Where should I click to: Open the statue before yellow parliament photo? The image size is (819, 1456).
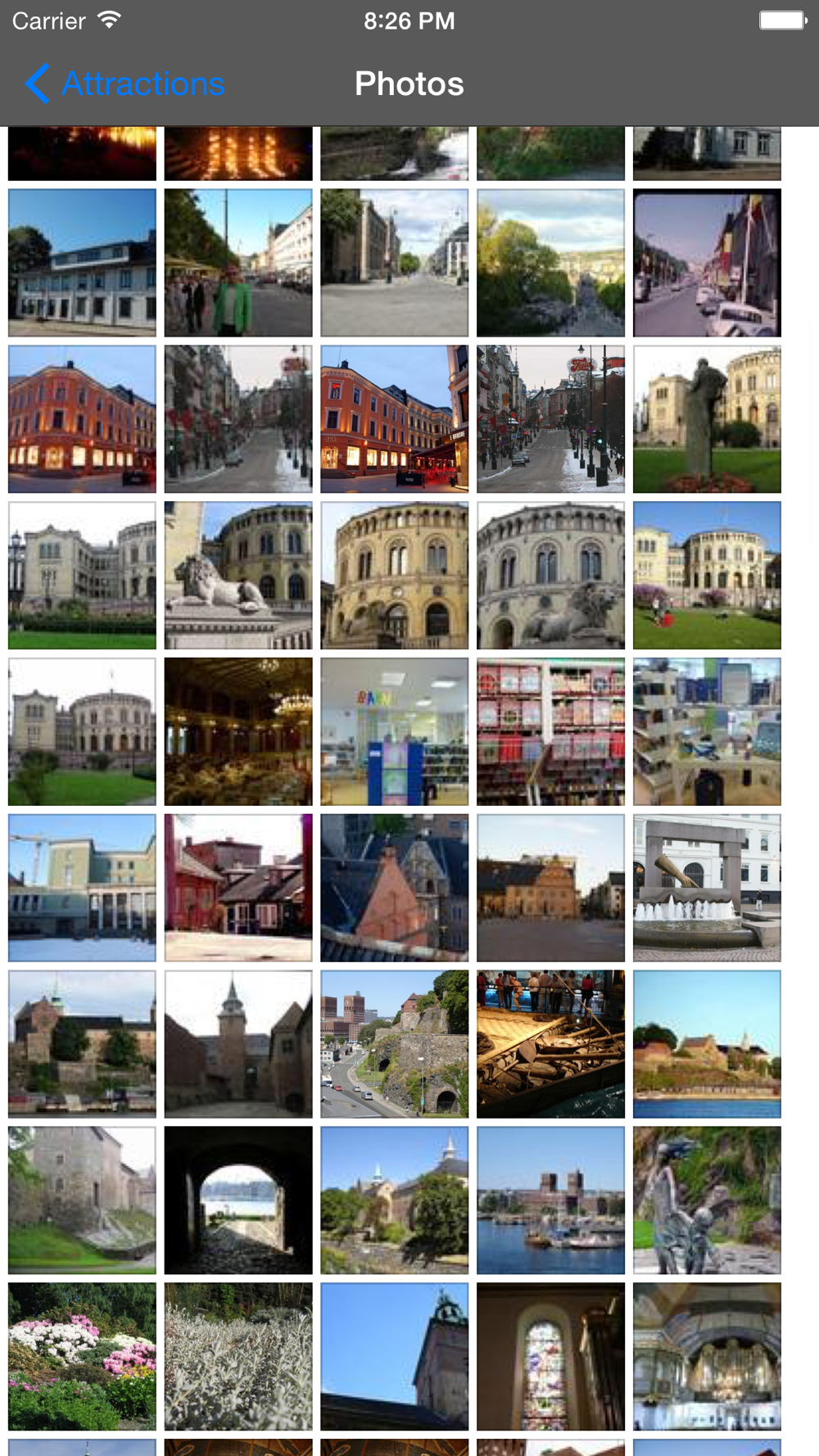pos(707,419)
